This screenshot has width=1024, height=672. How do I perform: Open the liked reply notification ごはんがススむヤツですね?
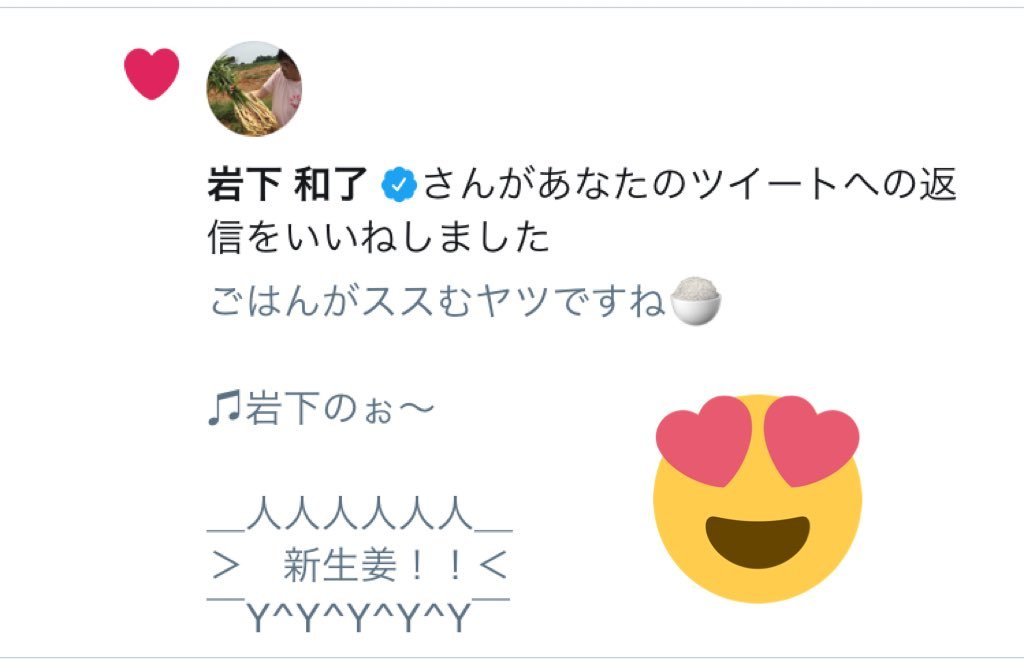click(x=437, y=301)
